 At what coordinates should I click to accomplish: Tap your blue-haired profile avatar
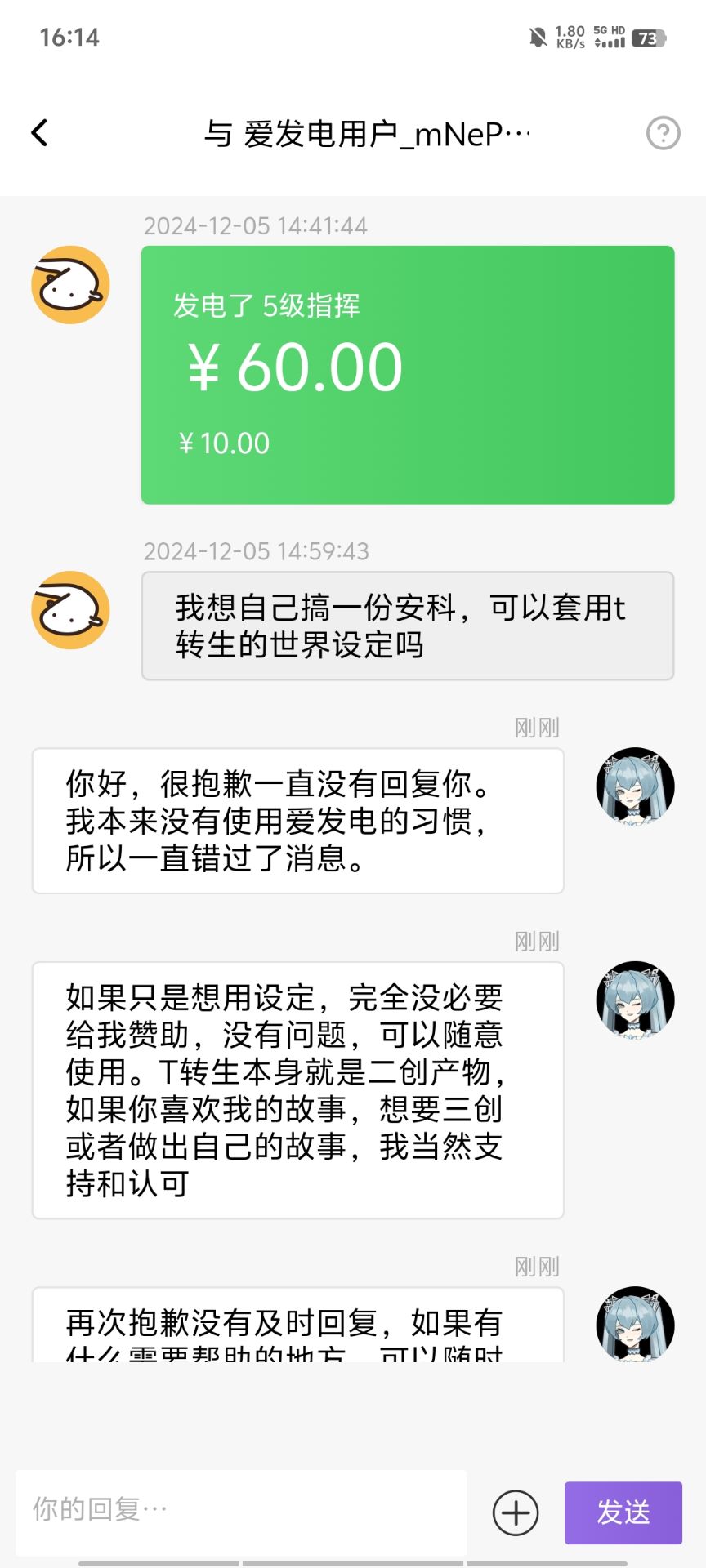[x=635, y=786]
